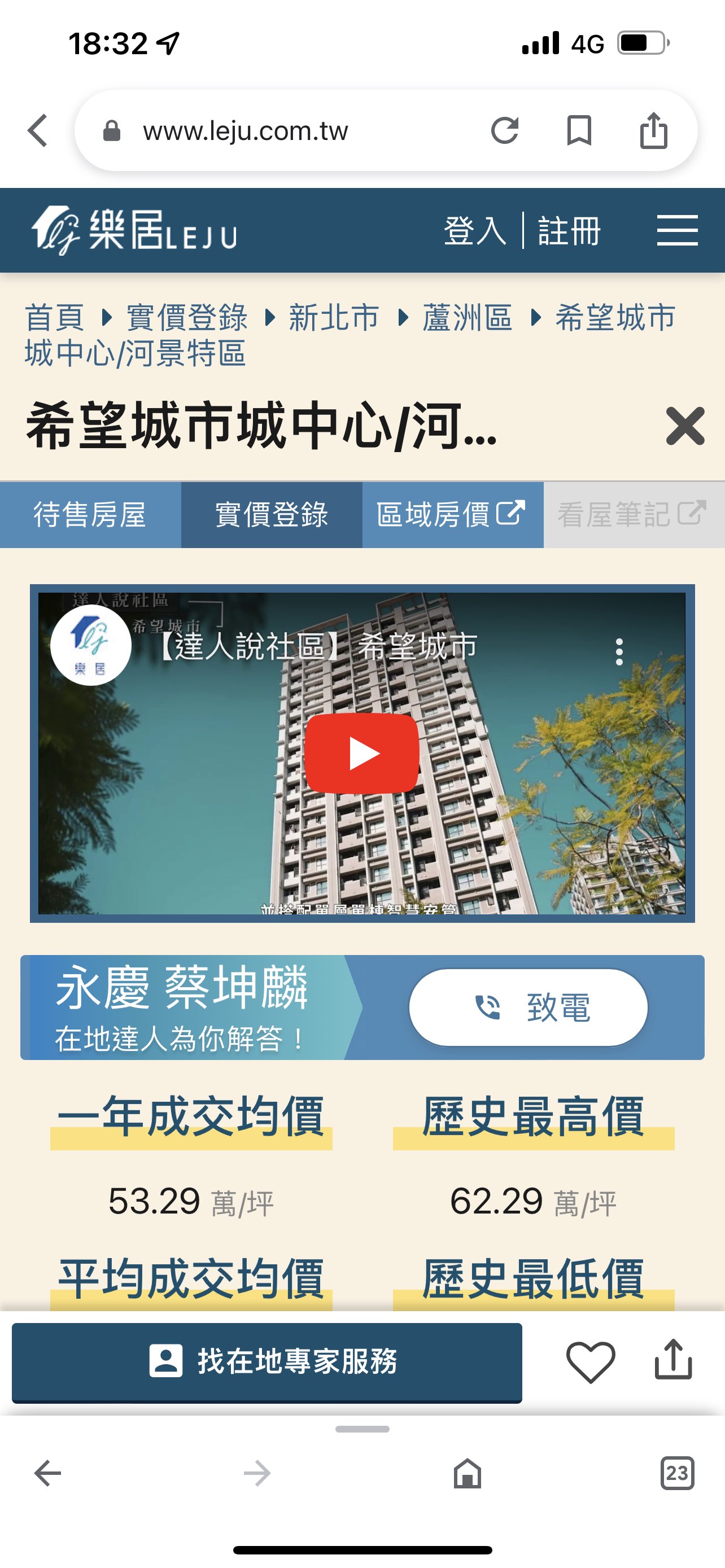Open the 登入 login link
Image resolution: width=725 pixels, height=1568 pixels.
tap(474, 231)
